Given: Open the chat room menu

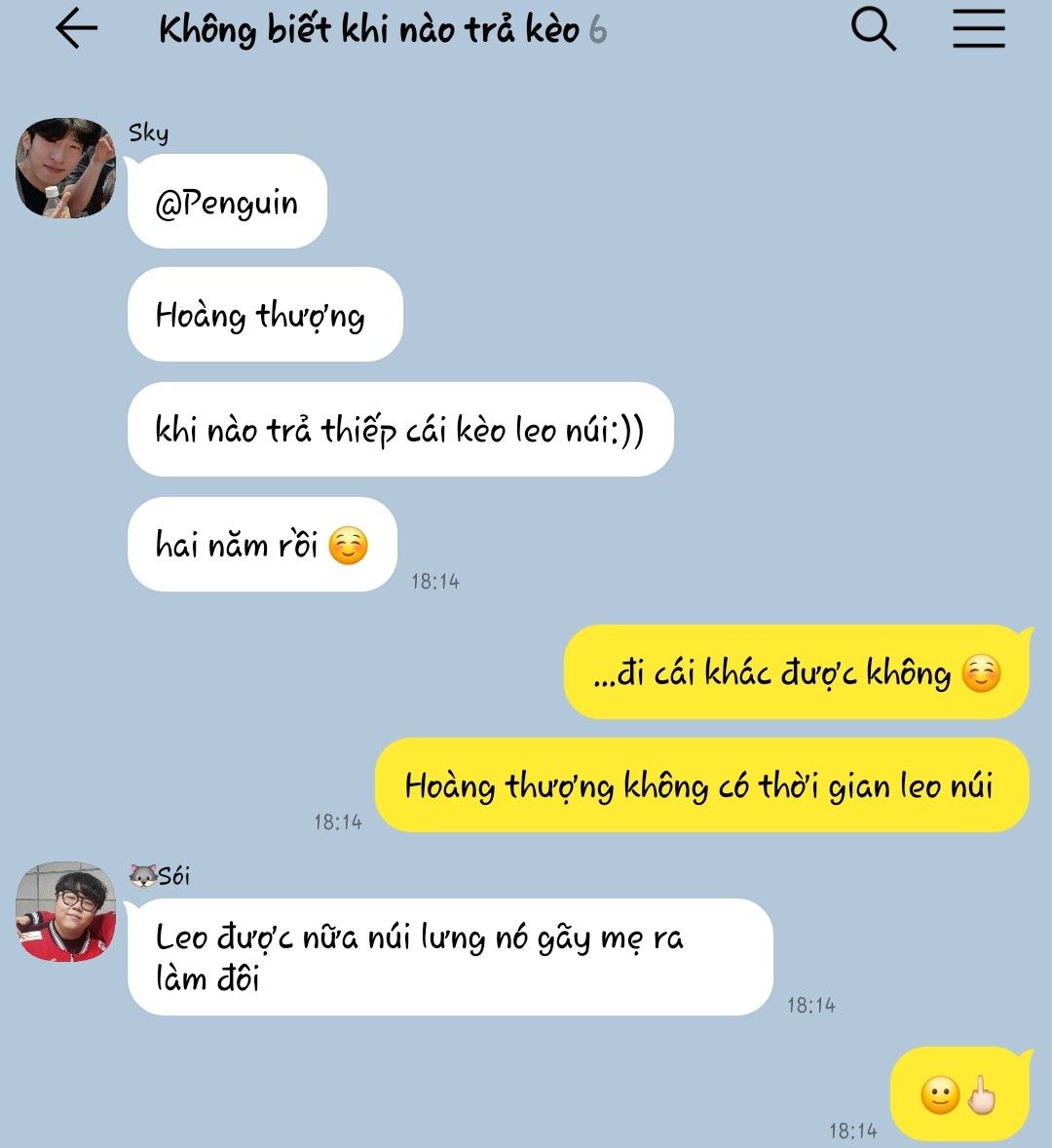Looking at the screenshot, I should tap(978, 29).
